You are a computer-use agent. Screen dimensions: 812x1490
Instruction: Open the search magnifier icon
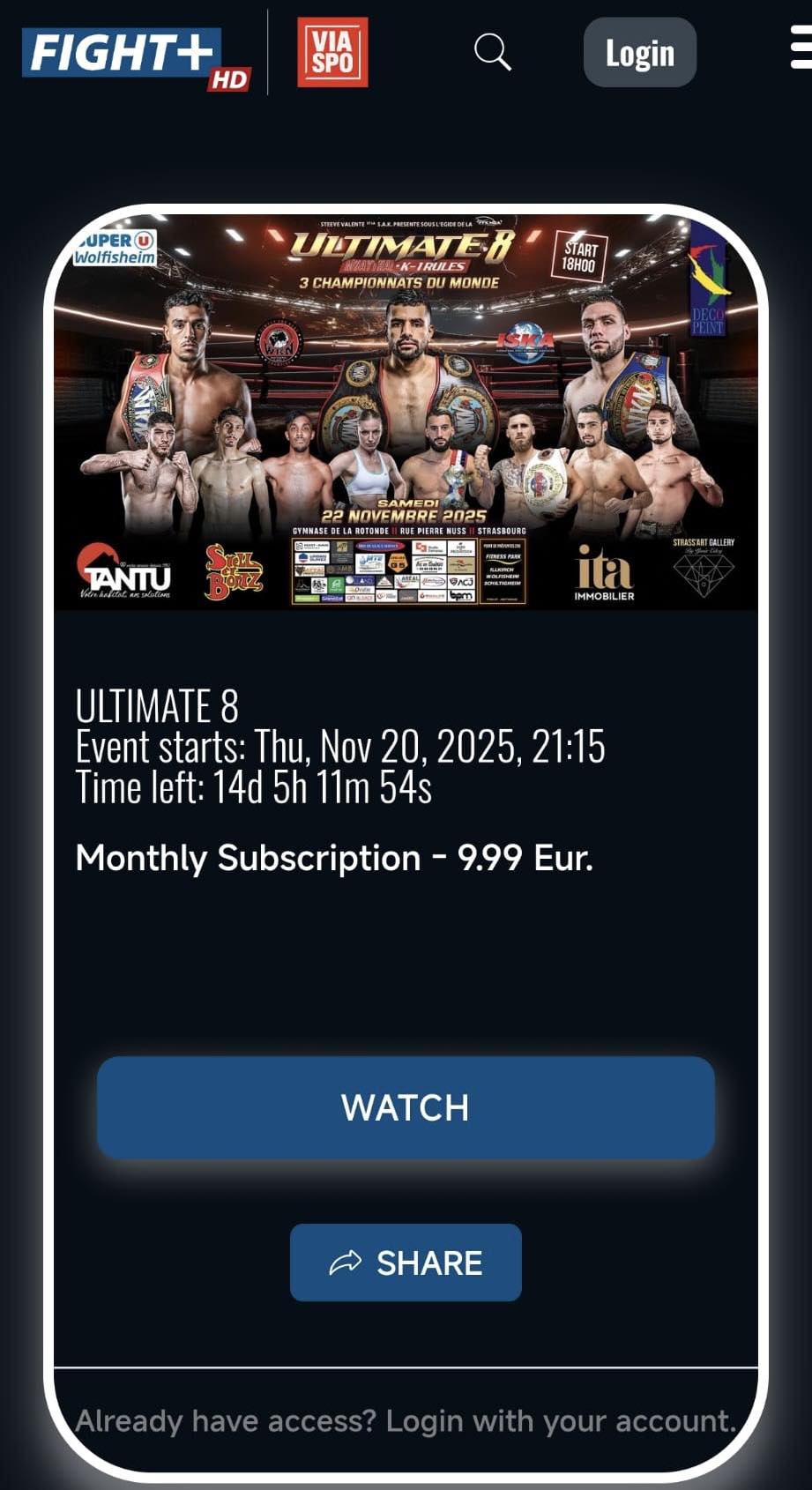(492, 52)
